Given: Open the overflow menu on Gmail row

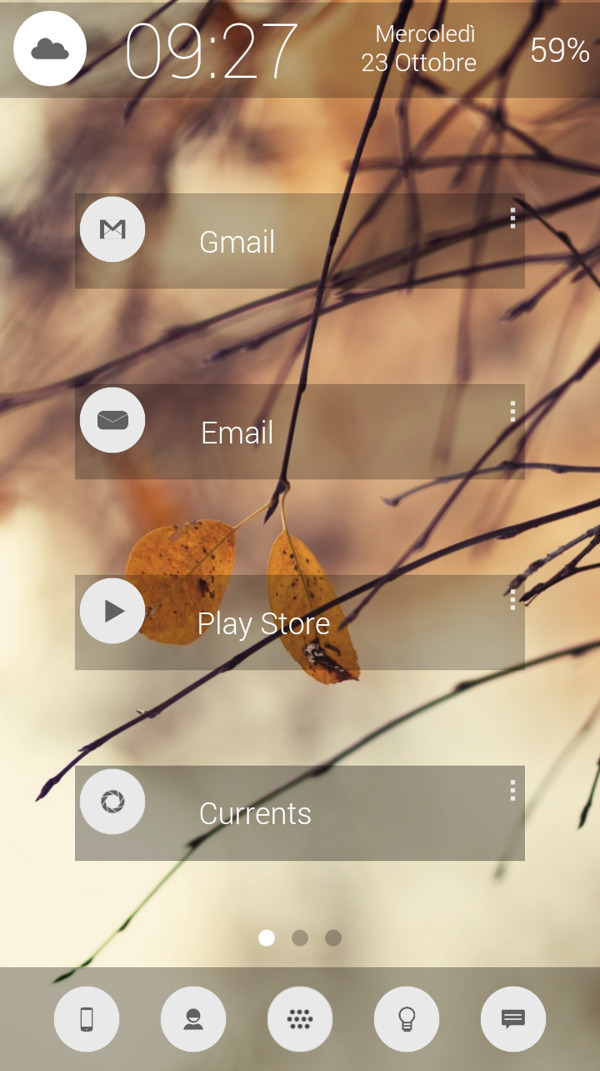Looking at the screenshot, I should coord(512,218).
